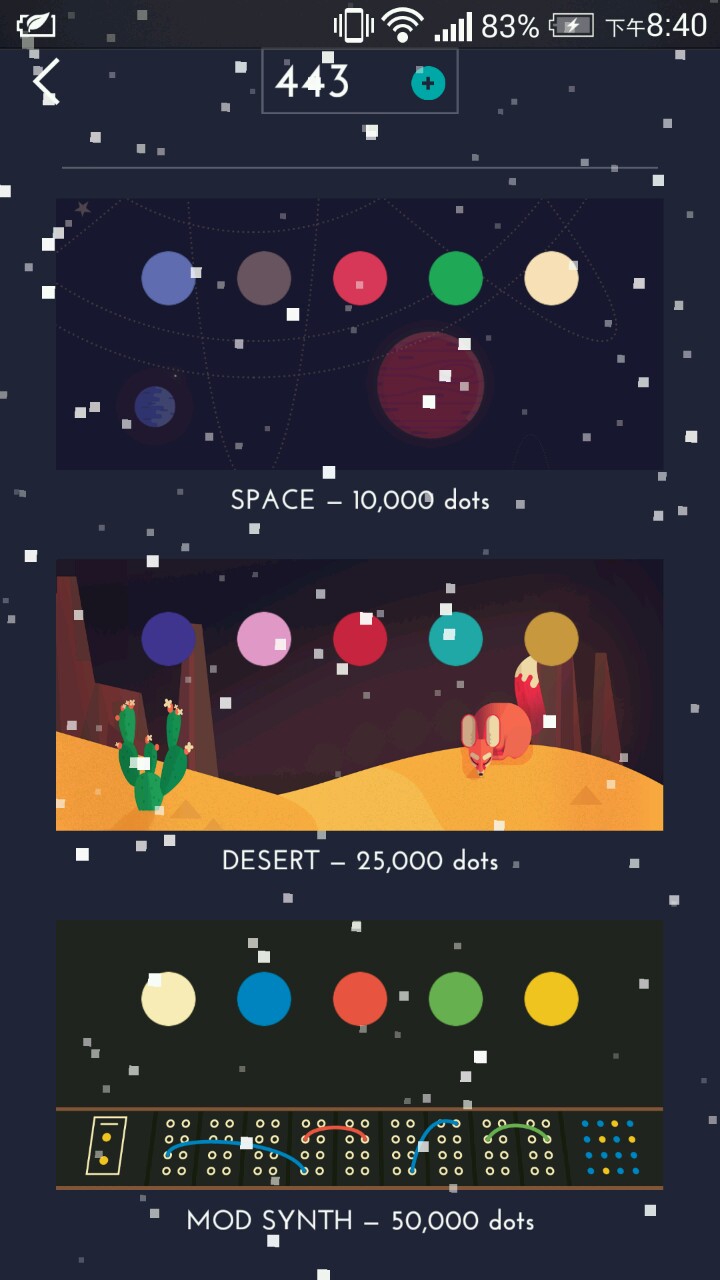
Task: Choose the MOD SYNTH theme card
Action: (359, 1055)
